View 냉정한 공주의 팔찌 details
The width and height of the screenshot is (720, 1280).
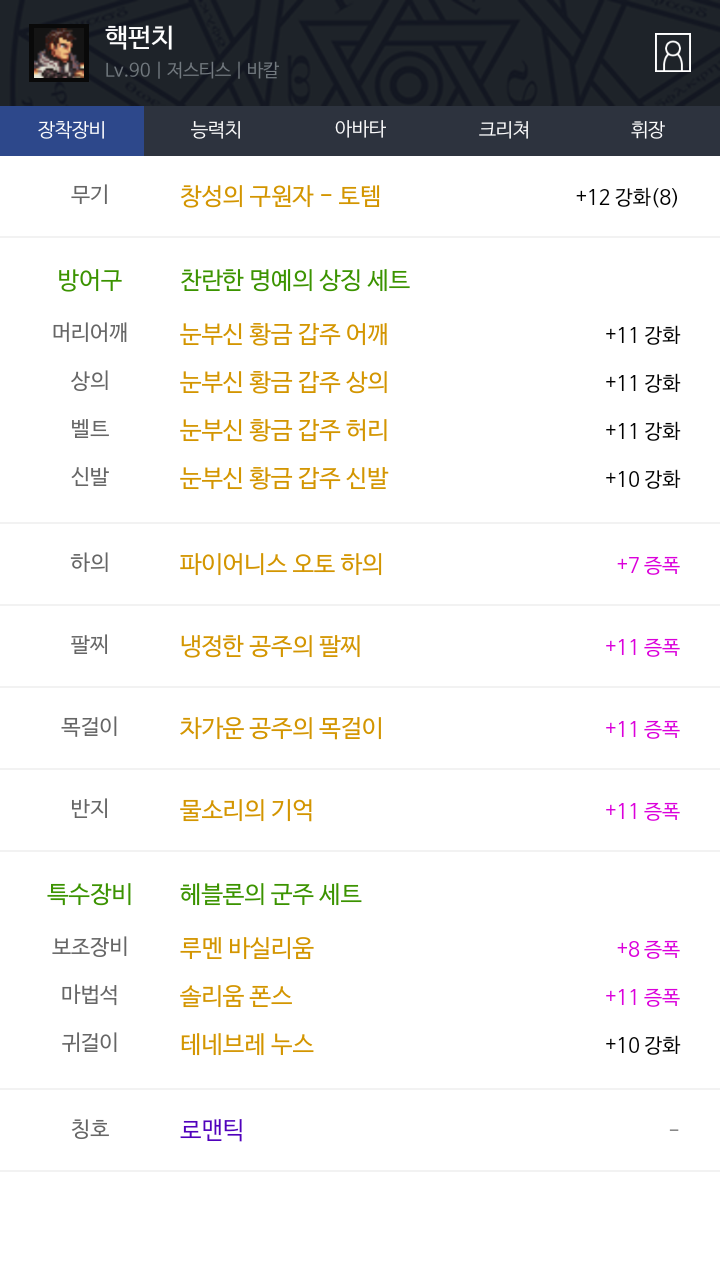tap(270, 646)
